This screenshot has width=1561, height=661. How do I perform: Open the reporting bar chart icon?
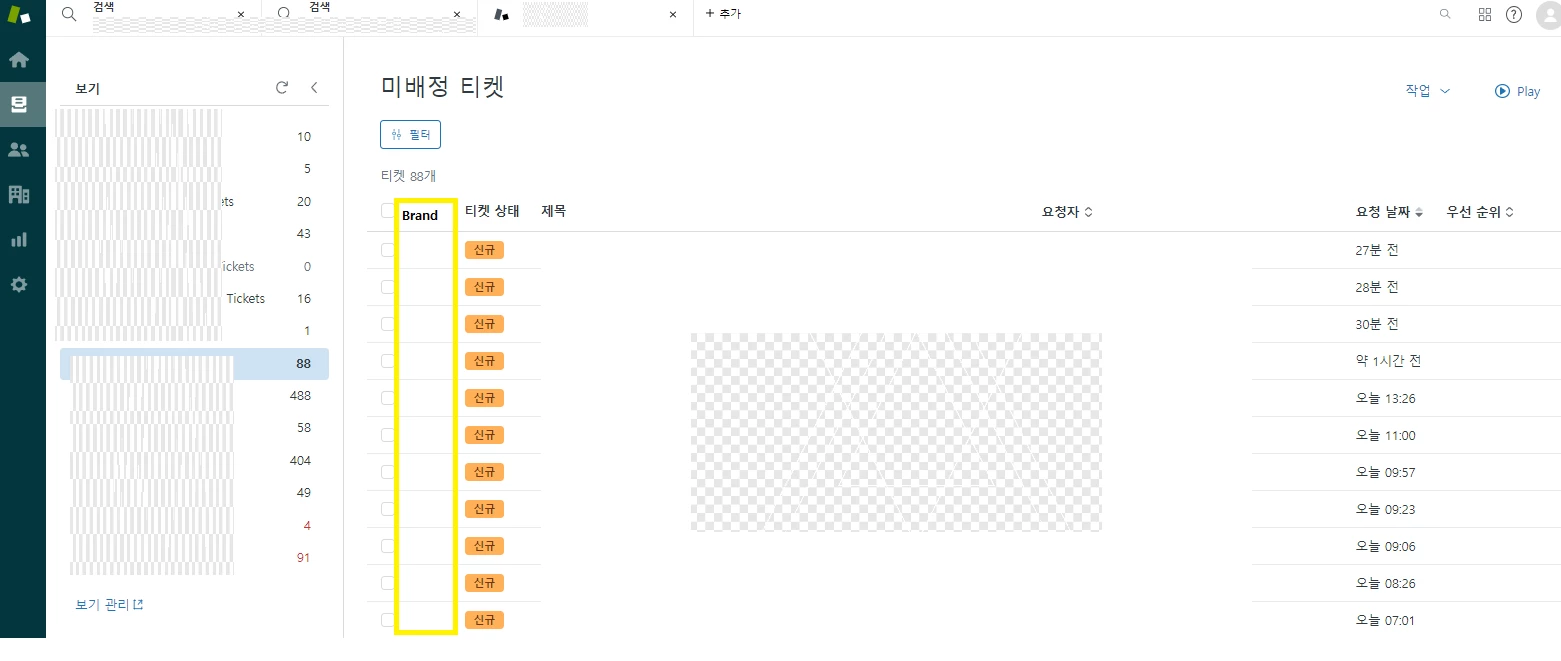[x=18, y=240]
